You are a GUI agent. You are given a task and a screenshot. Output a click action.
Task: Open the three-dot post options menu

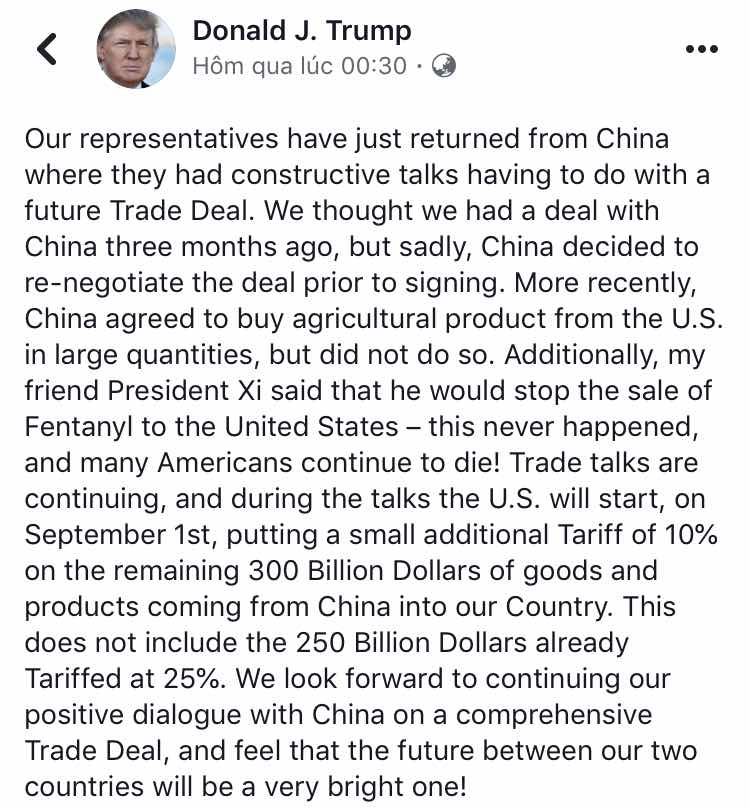701,49
